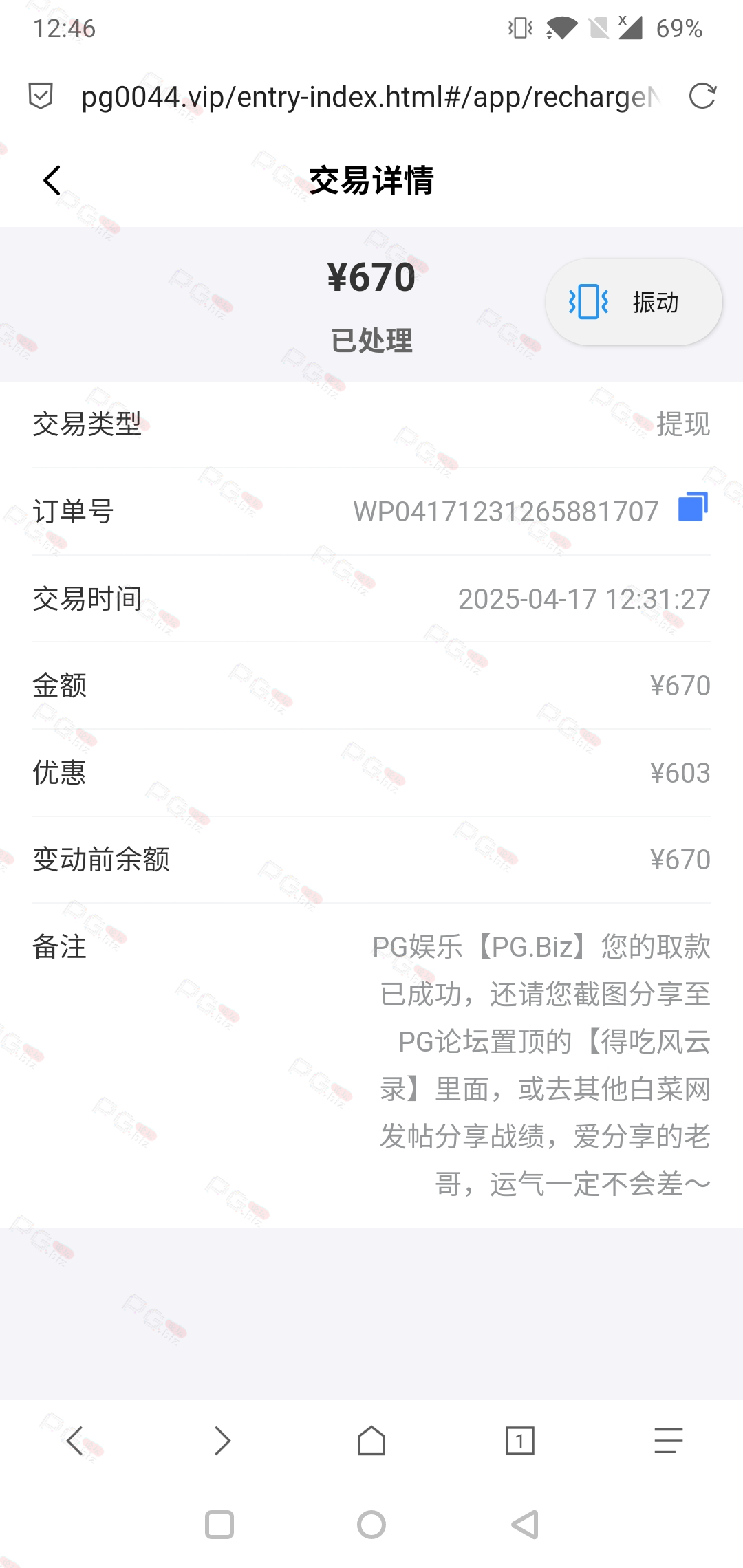Go back from the 交易详情 page
743x1568 pixels.
point(52,181)
